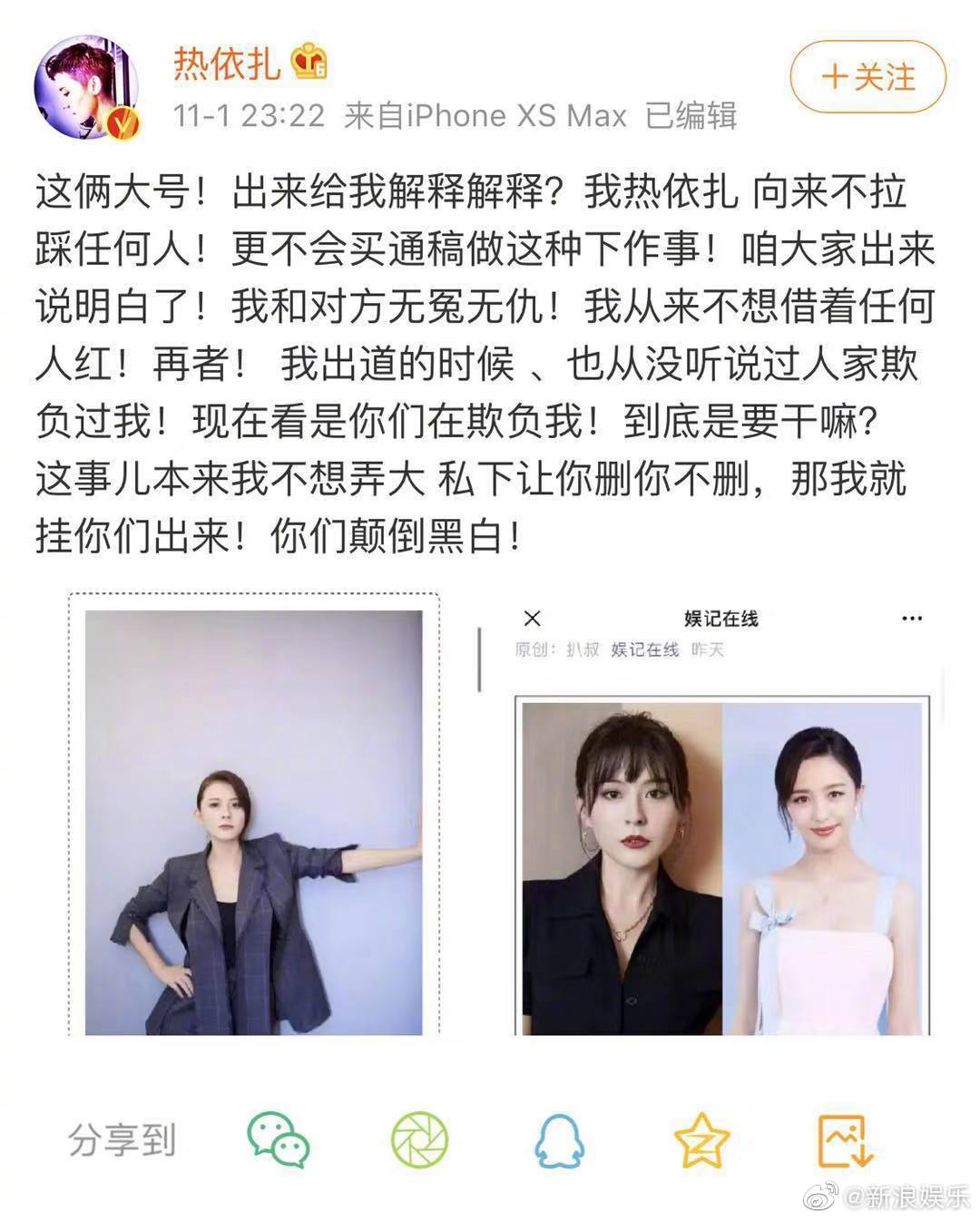This screenshot has width=980, height=1221.
Task: Share to the Qzone star icon
Action: 701,1141
